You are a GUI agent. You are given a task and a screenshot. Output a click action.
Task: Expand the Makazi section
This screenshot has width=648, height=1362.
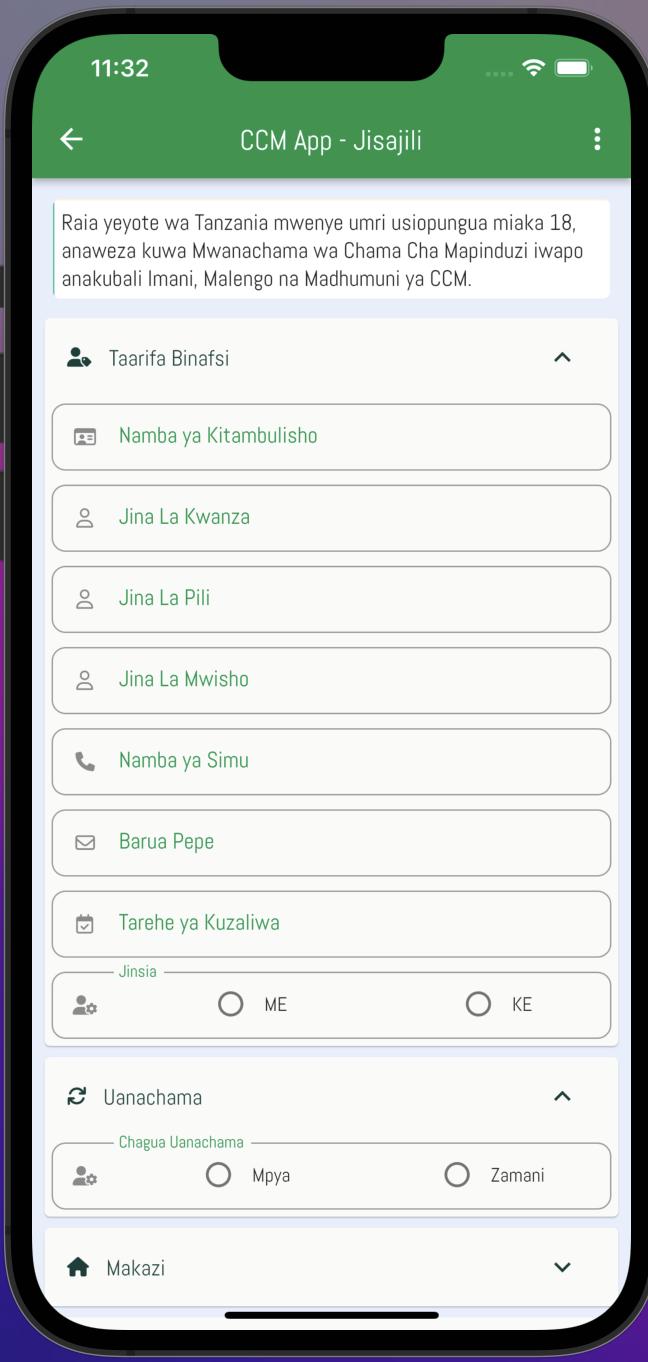coord(562,1268)
